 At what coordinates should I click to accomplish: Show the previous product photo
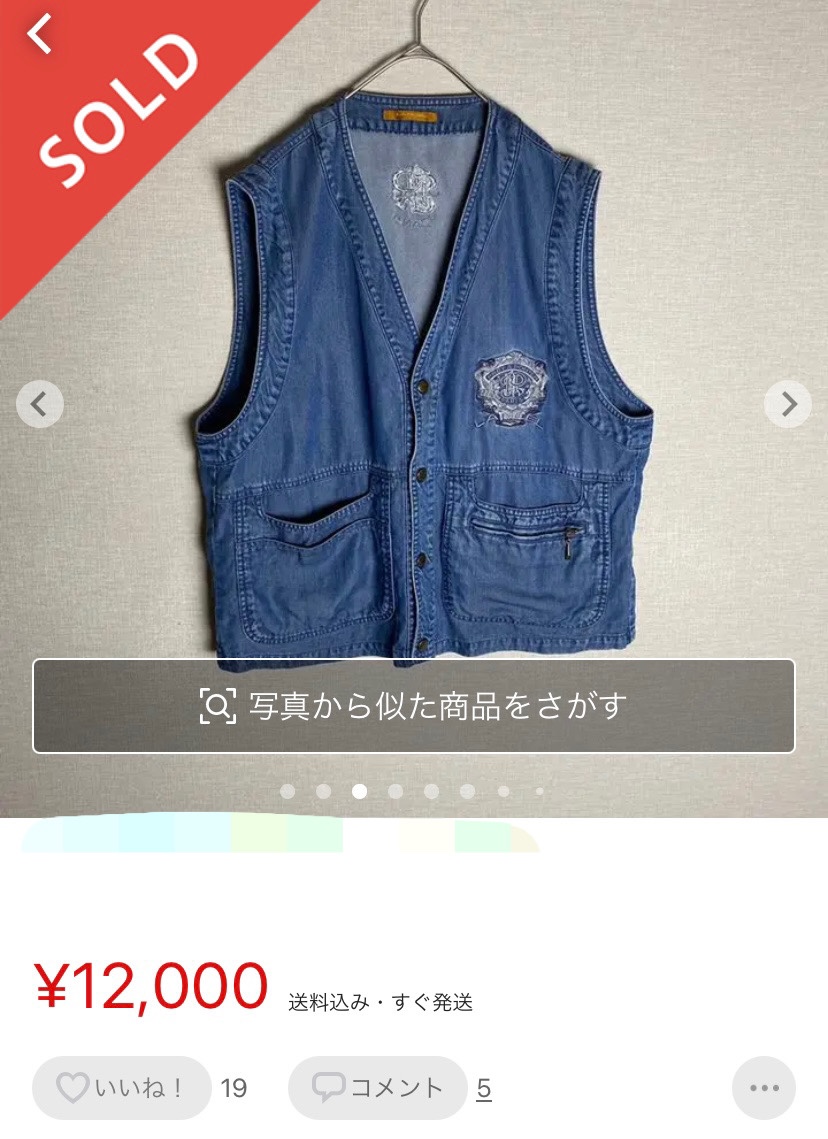[40, 404]
